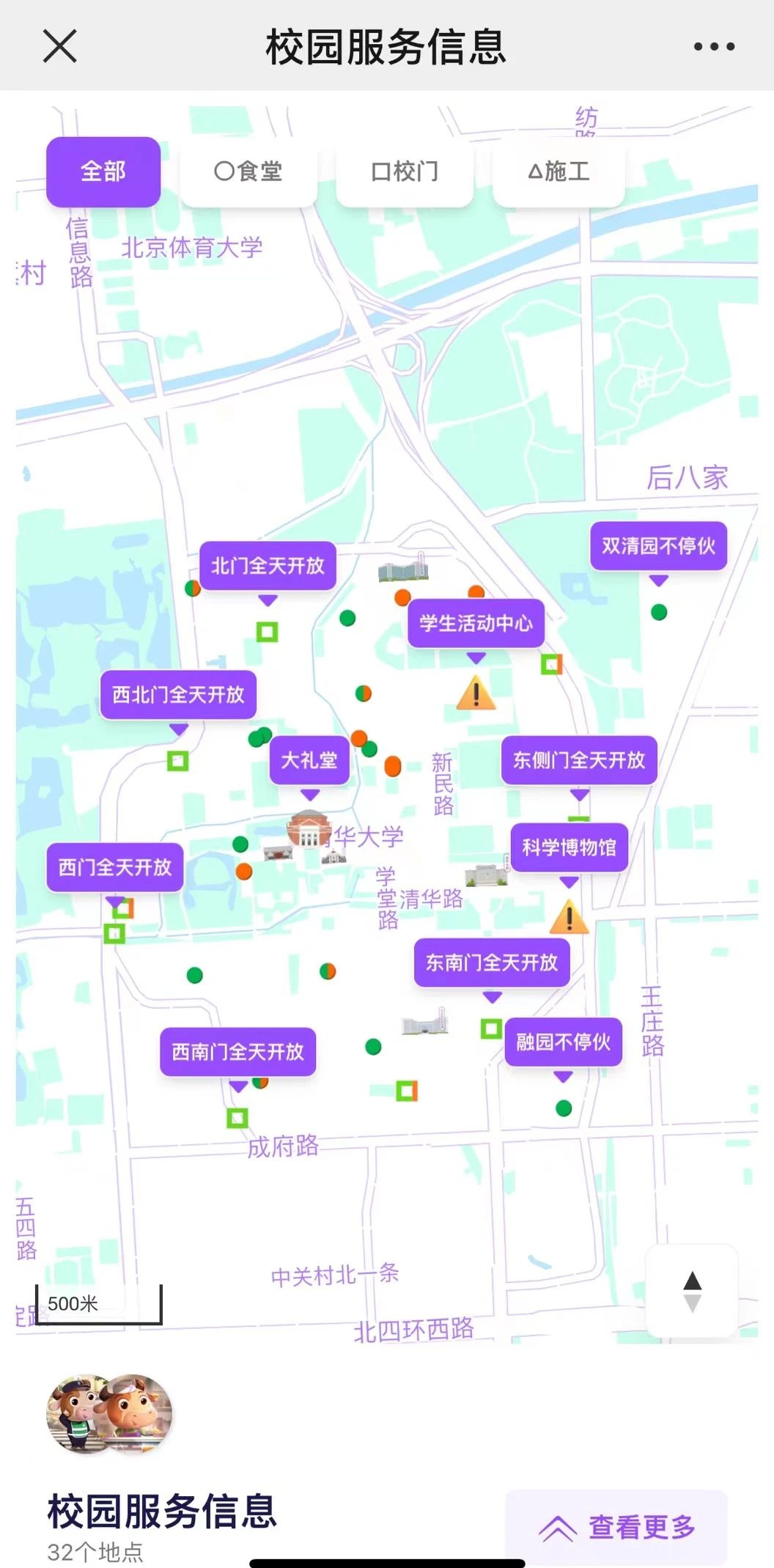
Task: Click the 融园不停伙 label
Action: (x=562, y=1043)
